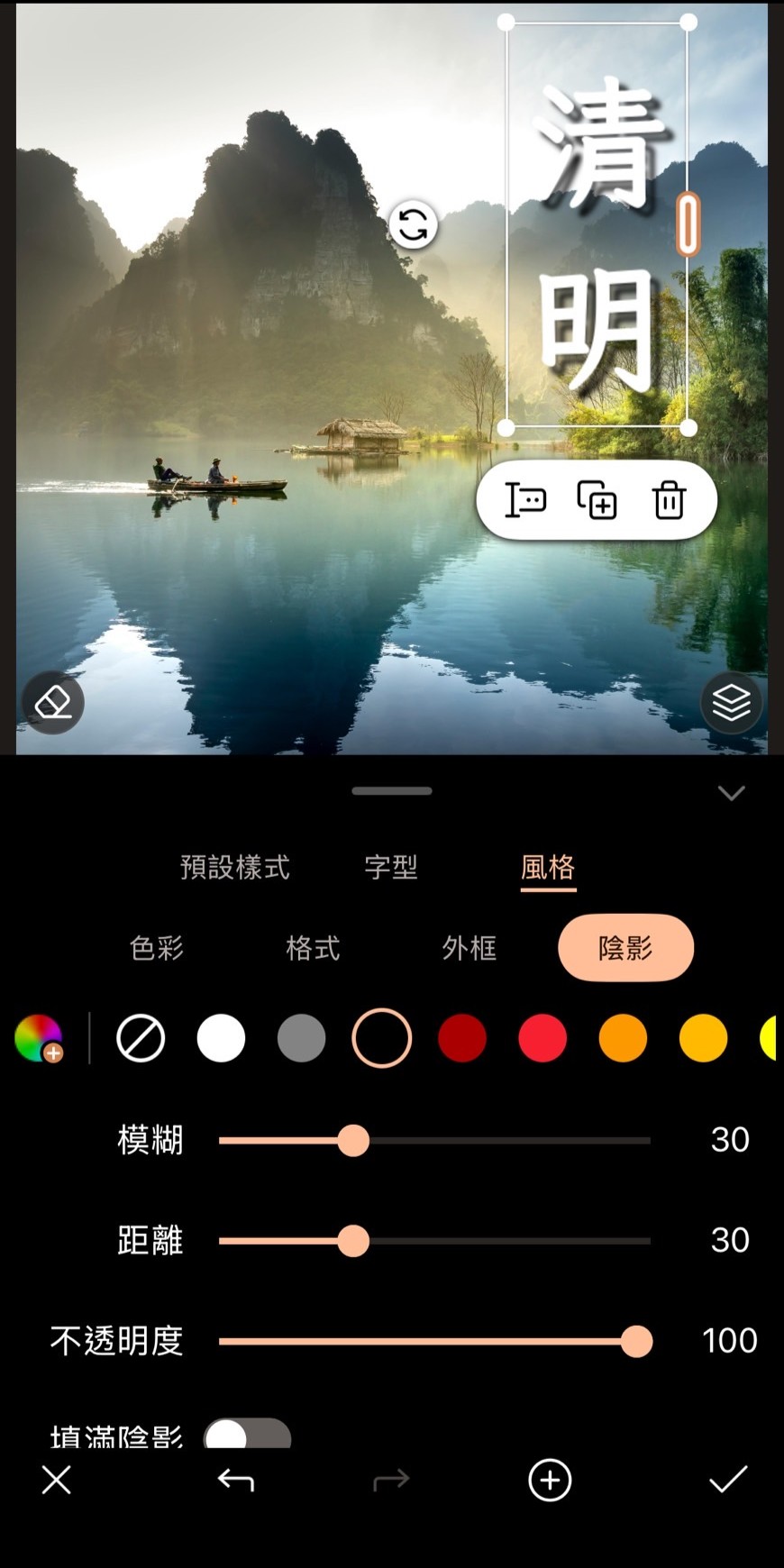Choose the white shadow color
Image resolution: width=784 pixels, height=1568 pixels.
tap(221, 1038)
